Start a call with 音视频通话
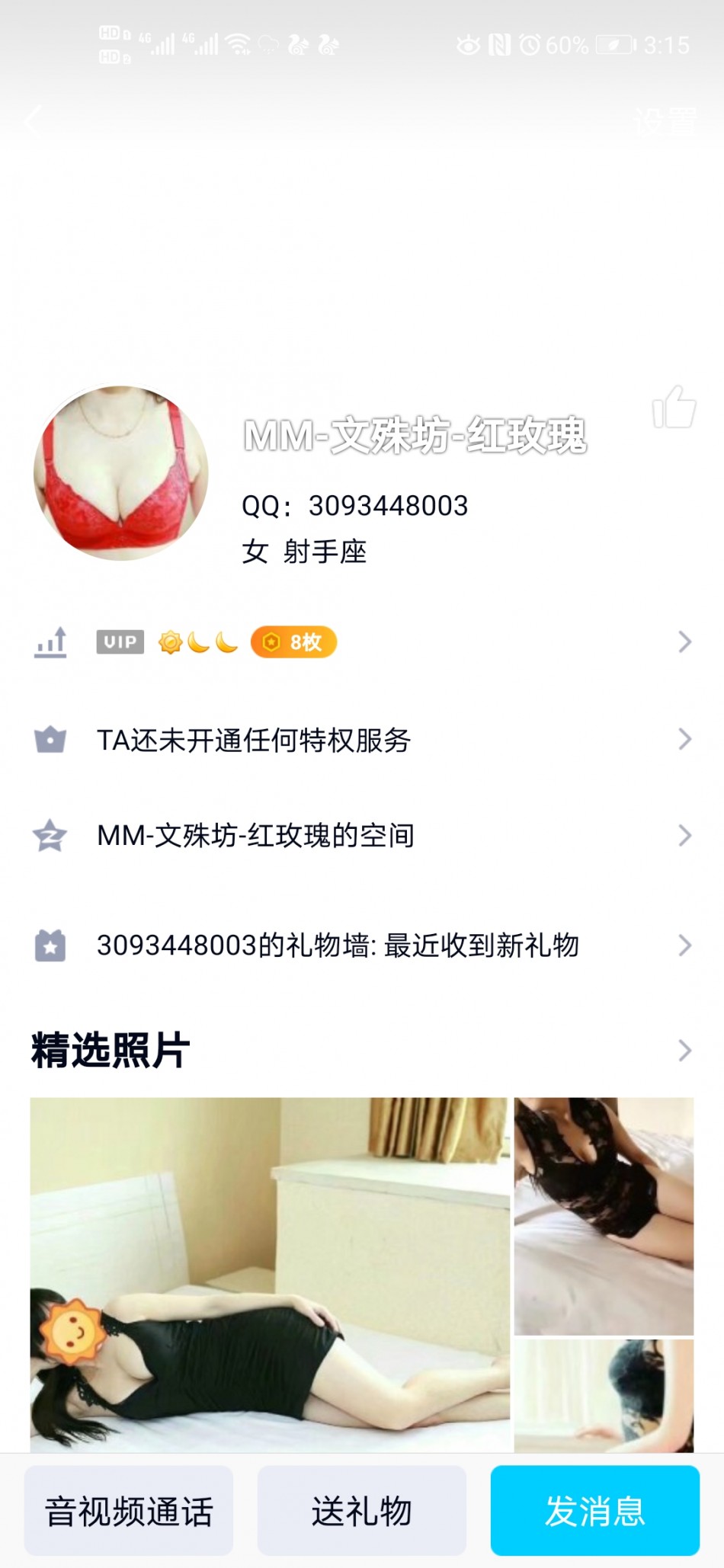This screenshot has height=1568, width=724. click(x=129, y=1511)
